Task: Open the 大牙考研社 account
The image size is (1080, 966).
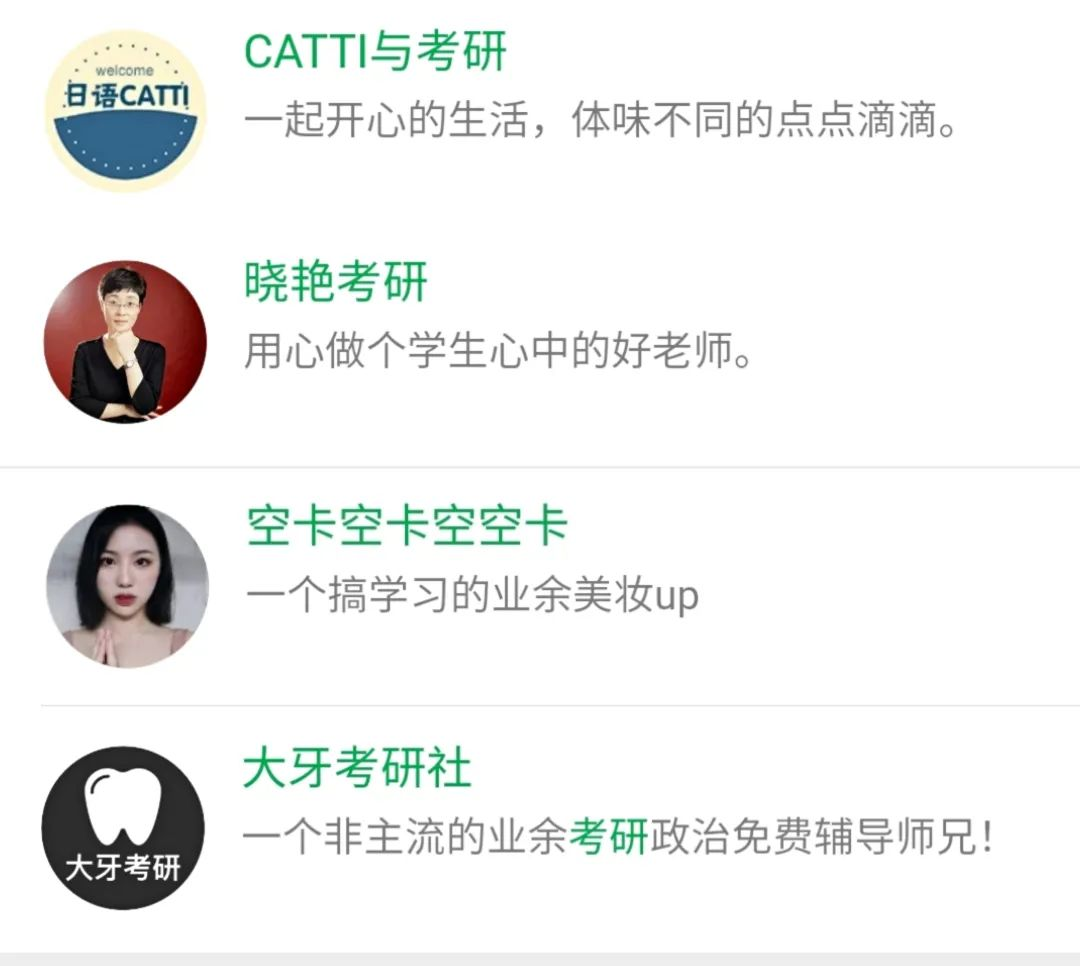Action: tap(357, 769)
